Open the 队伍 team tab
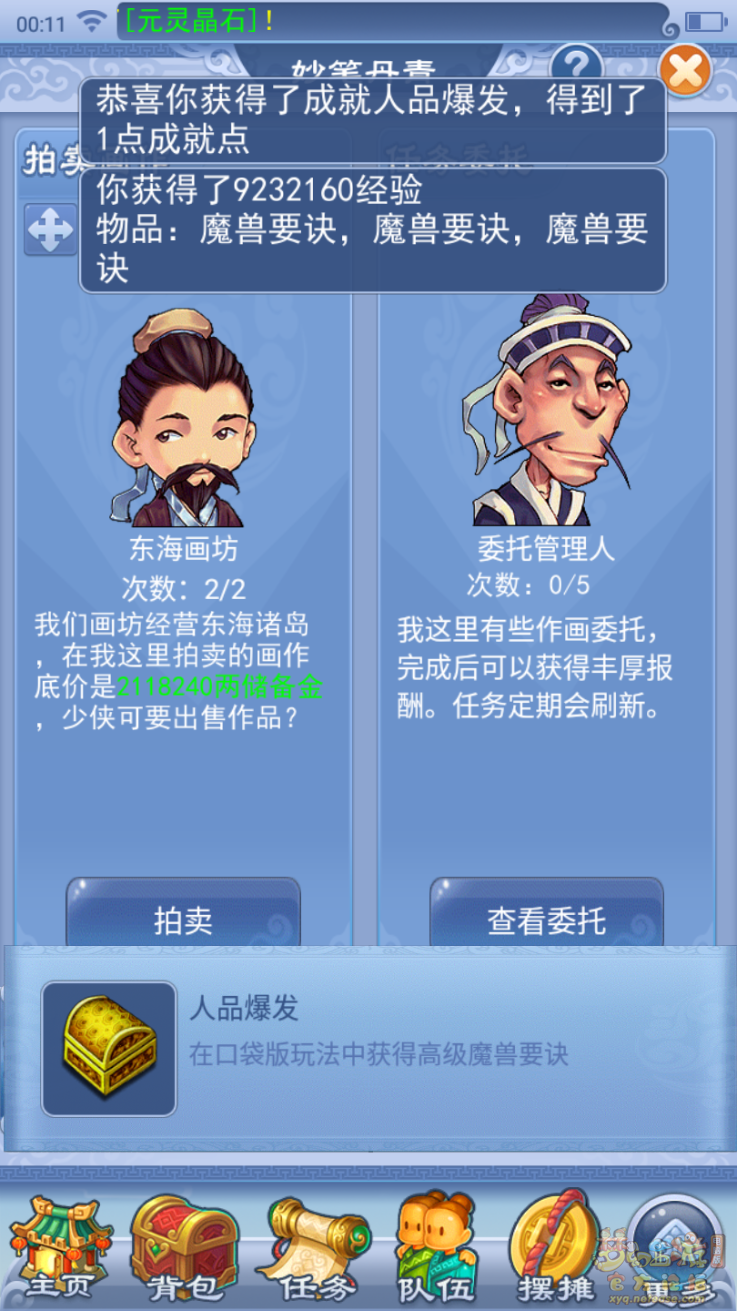Image resolution: width=737 pixels, height=1311 pixels. pyautogui.click(x=435, y=1245)
